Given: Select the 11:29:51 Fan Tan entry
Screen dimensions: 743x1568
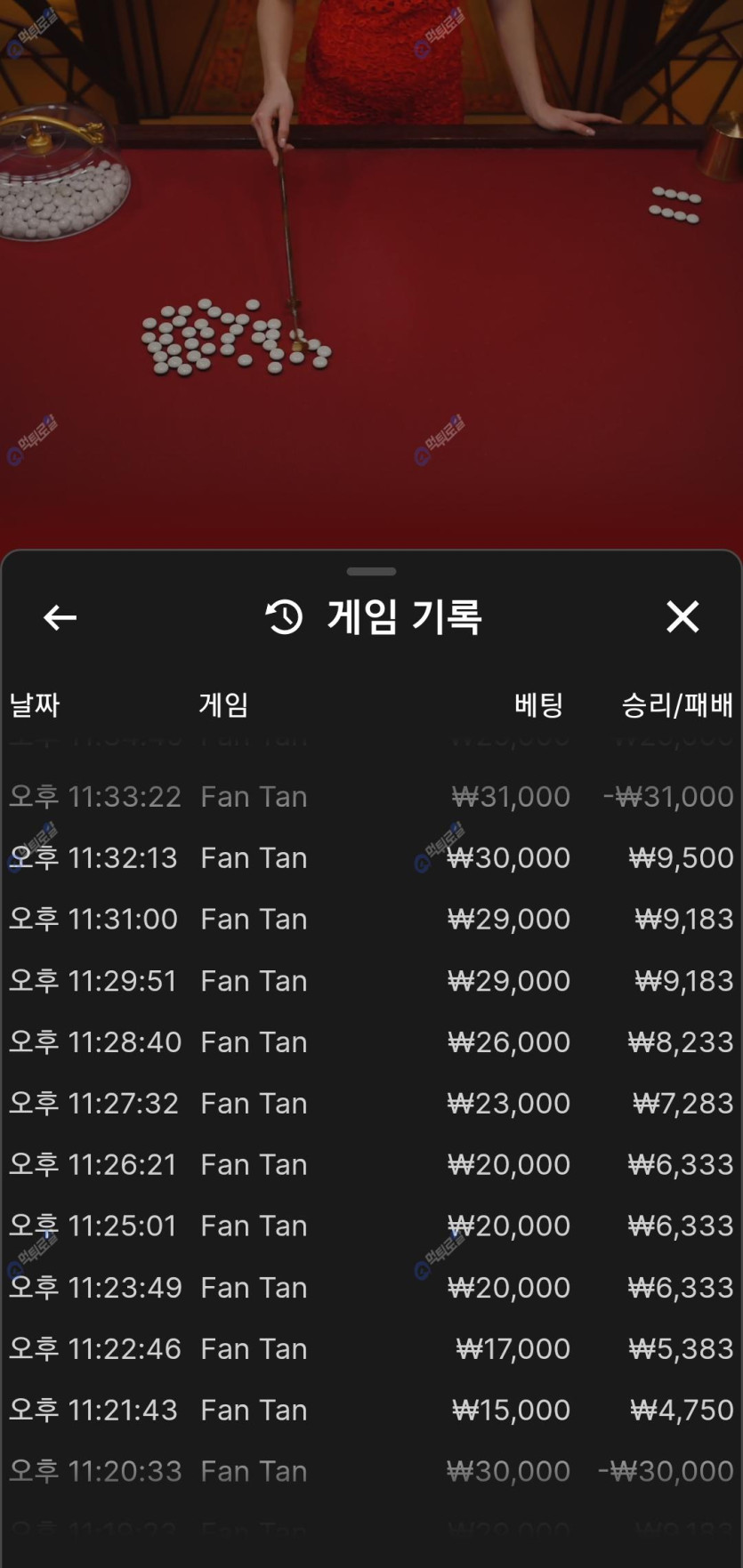Looking at the screenshot, I should 371,980.
